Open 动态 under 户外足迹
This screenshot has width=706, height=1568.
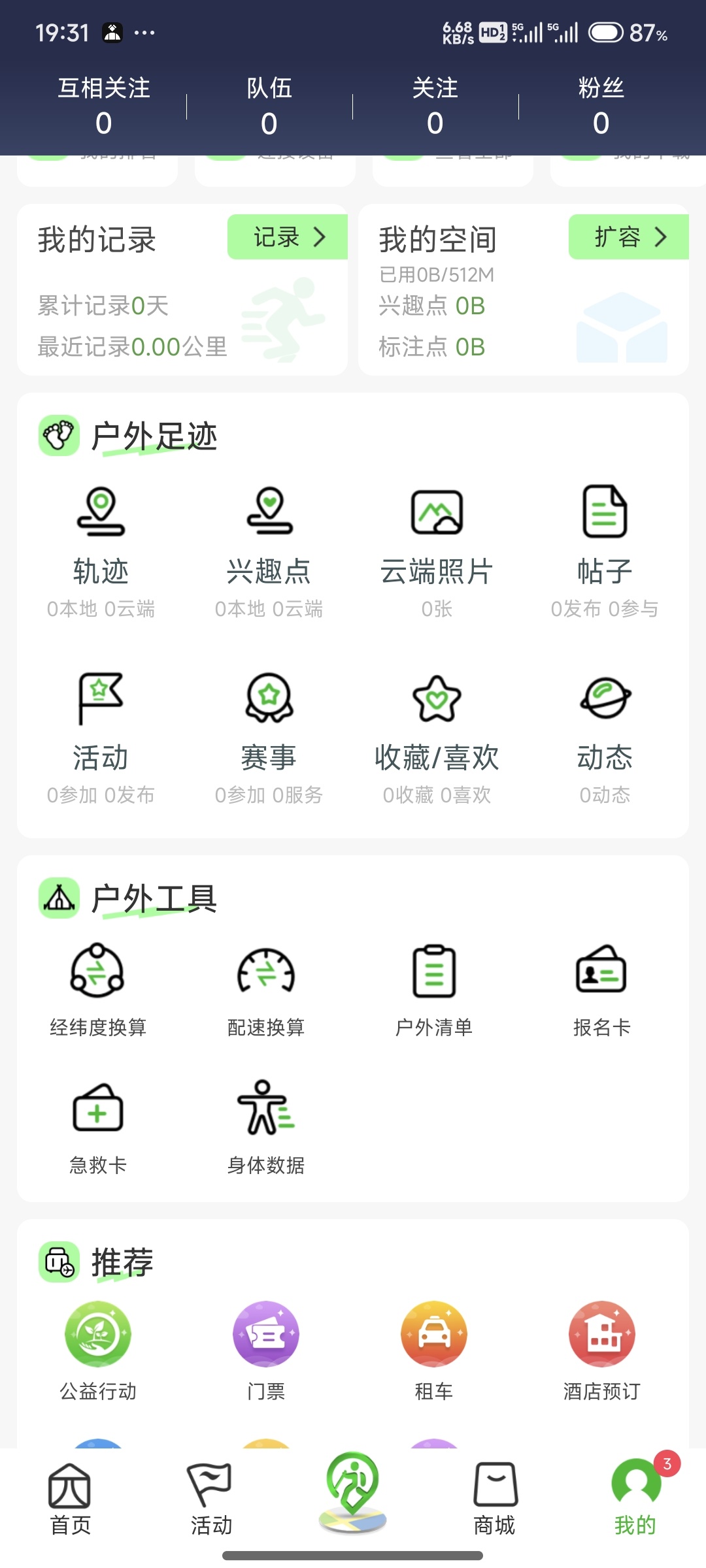(x=605, y=735)
